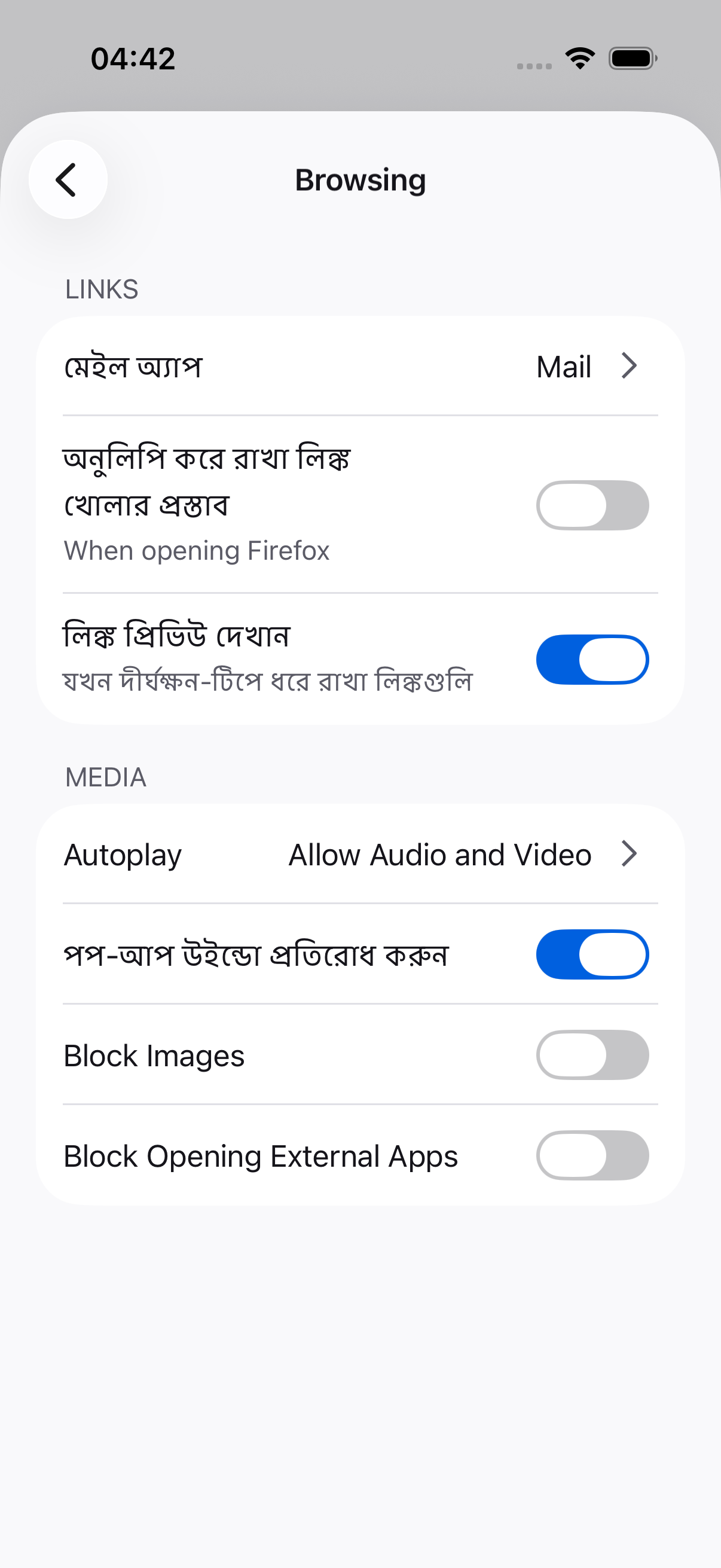Screen dimensions: 721x1568
Task: Go back from Browsing settings
Action: pos(68,179)
